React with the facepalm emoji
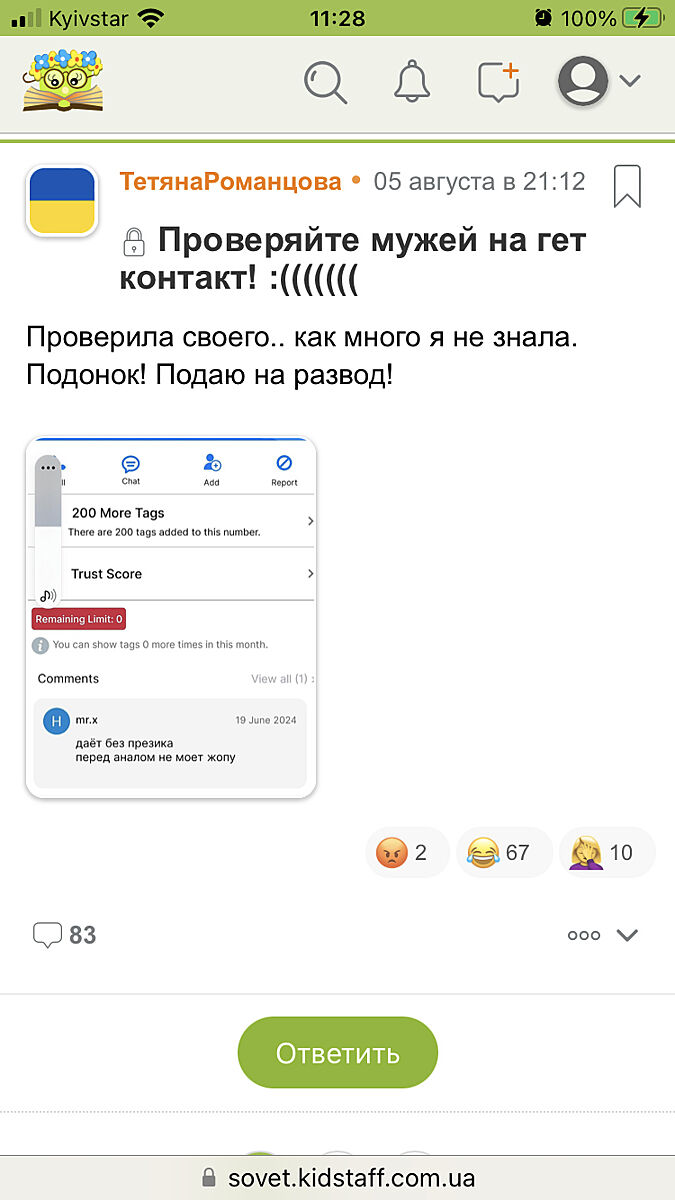675x1200 pixels. tap(605, 853)
